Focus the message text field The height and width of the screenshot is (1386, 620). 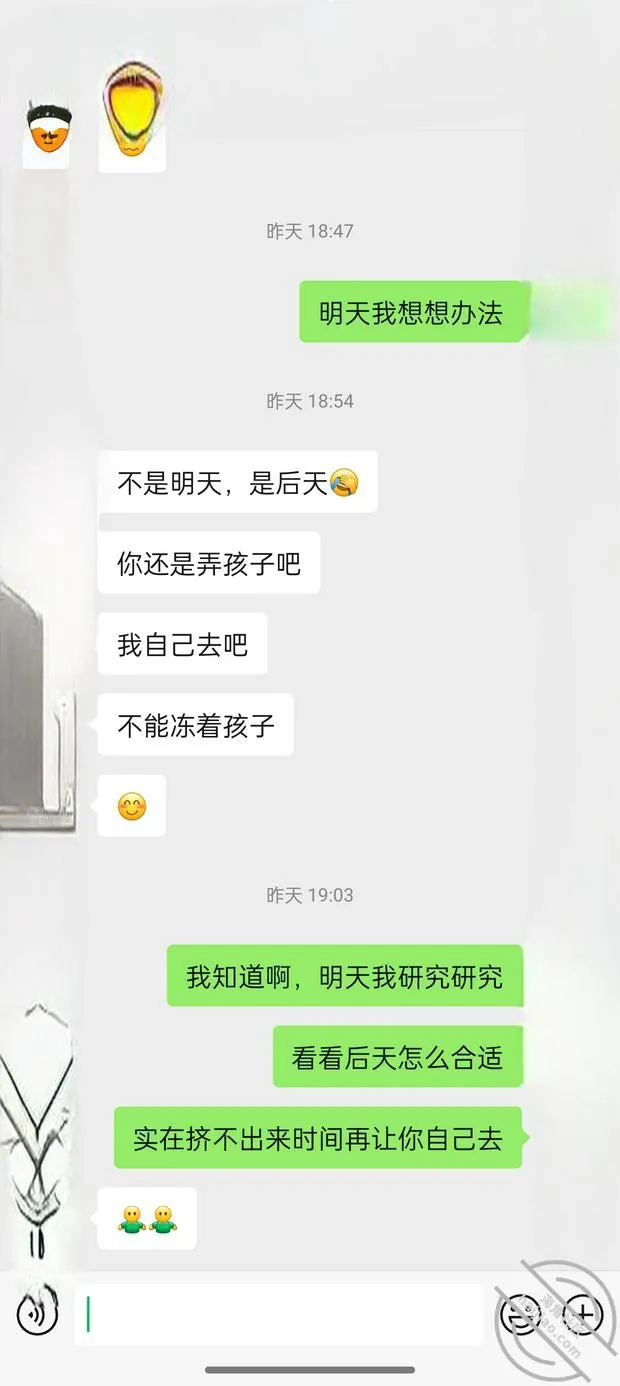pos(279,1314)
